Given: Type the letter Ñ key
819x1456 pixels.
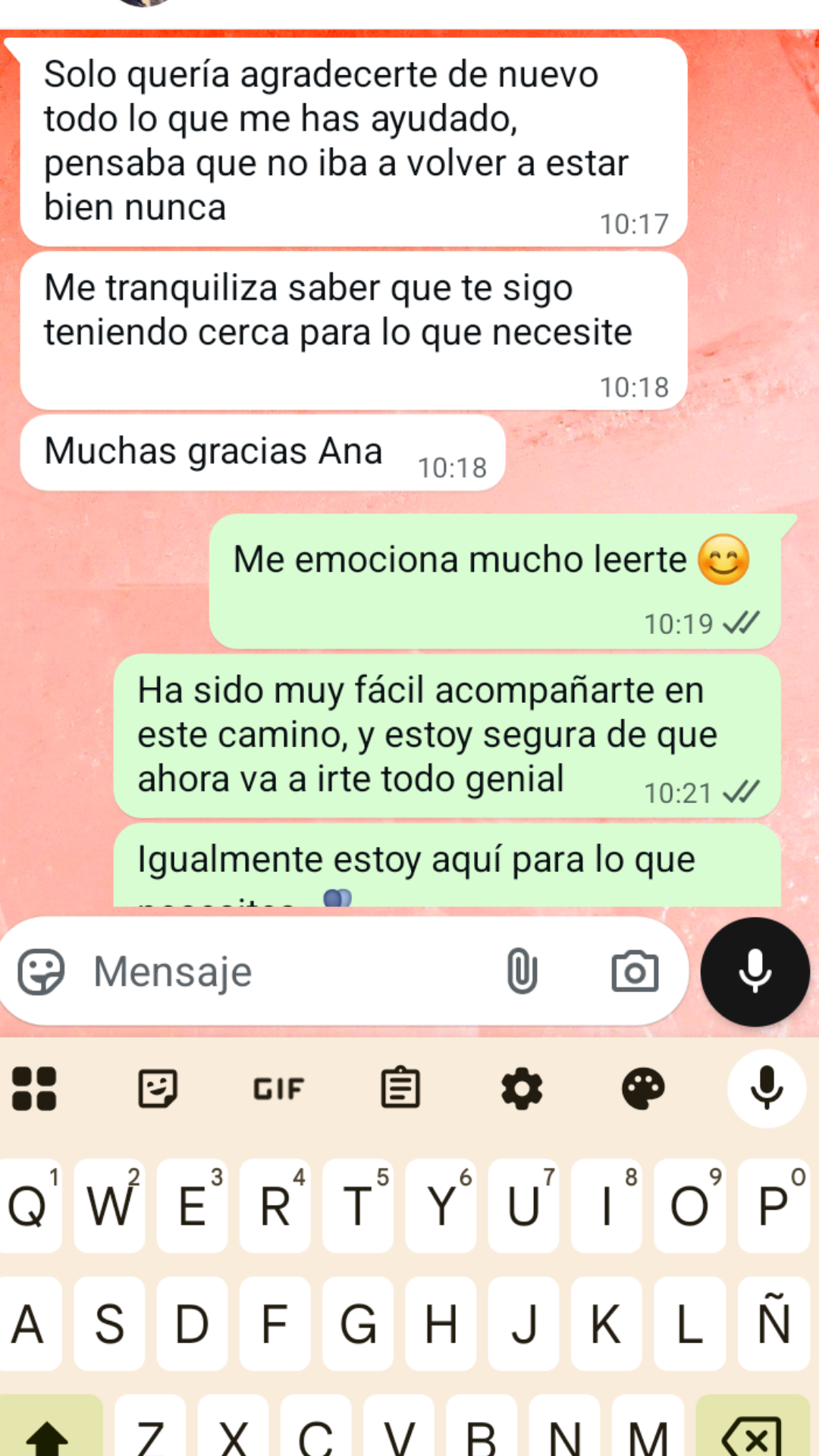Looking at the screenshot, I should pos(773,1323).
